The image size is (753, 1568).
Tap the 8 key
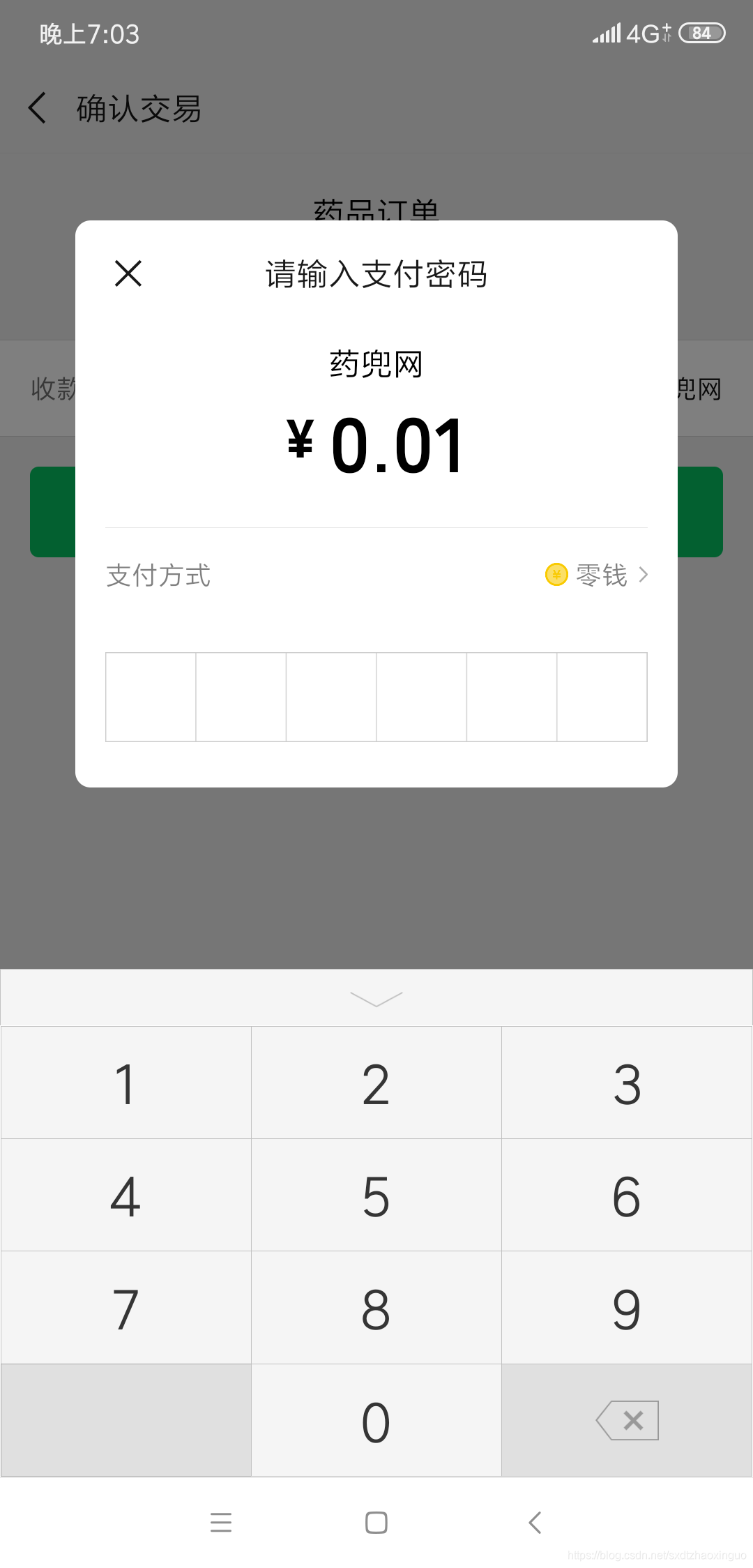tap(376, 1309)
